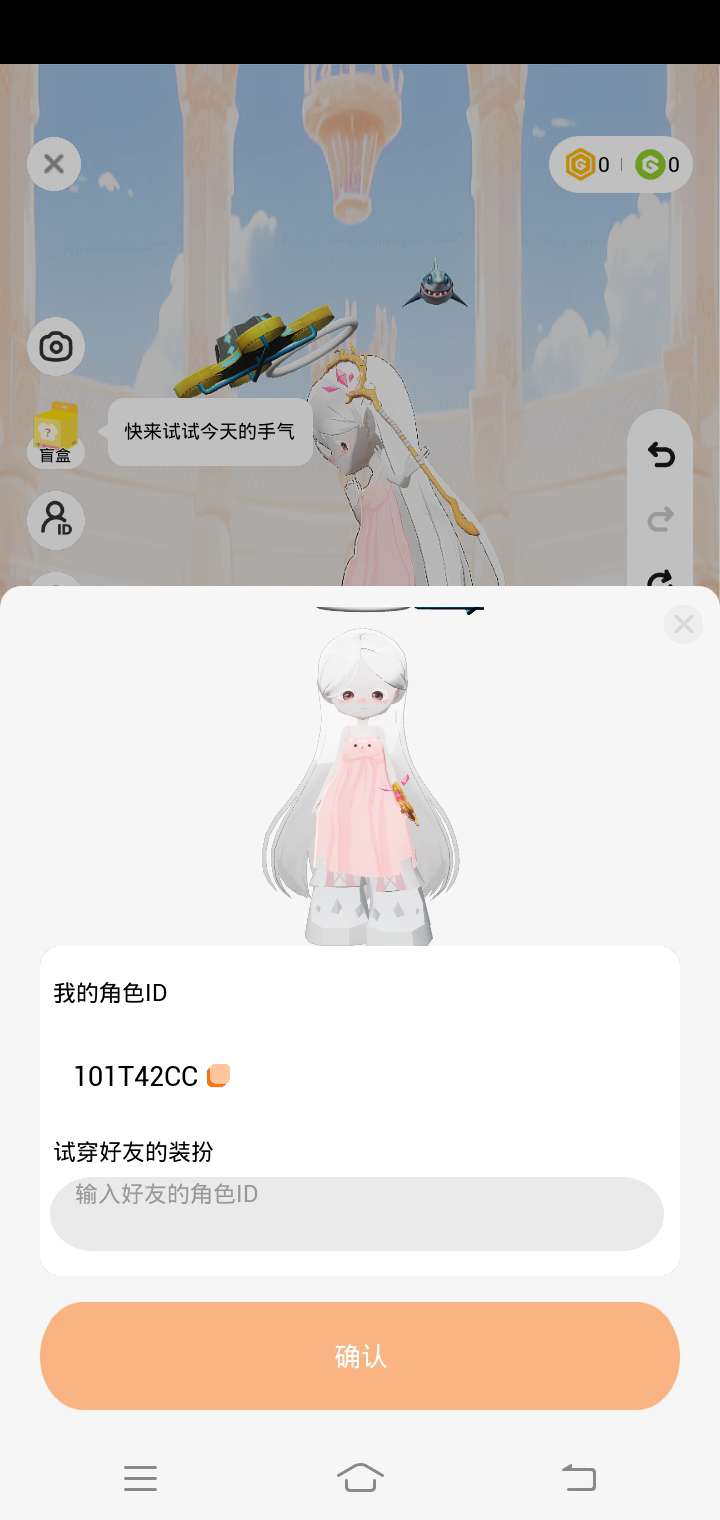Tap the 确认 confirm button

point(360,1356)
